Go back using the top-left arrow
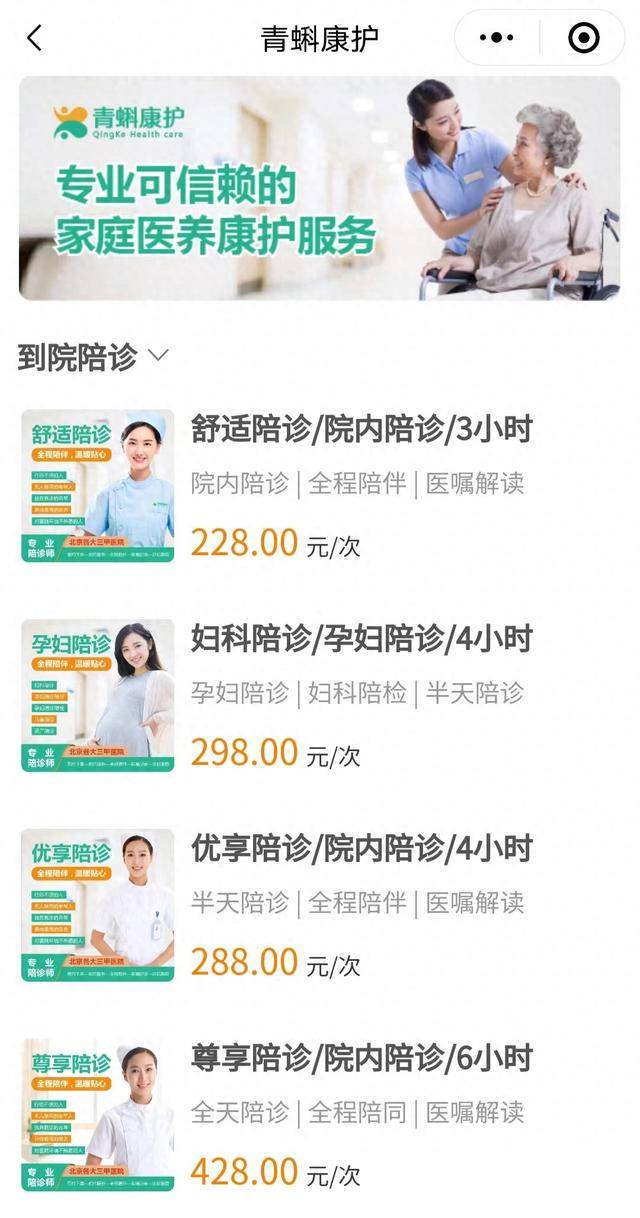Image resolution: width=640 pixels, height=1218 pixels. (34, 38)
